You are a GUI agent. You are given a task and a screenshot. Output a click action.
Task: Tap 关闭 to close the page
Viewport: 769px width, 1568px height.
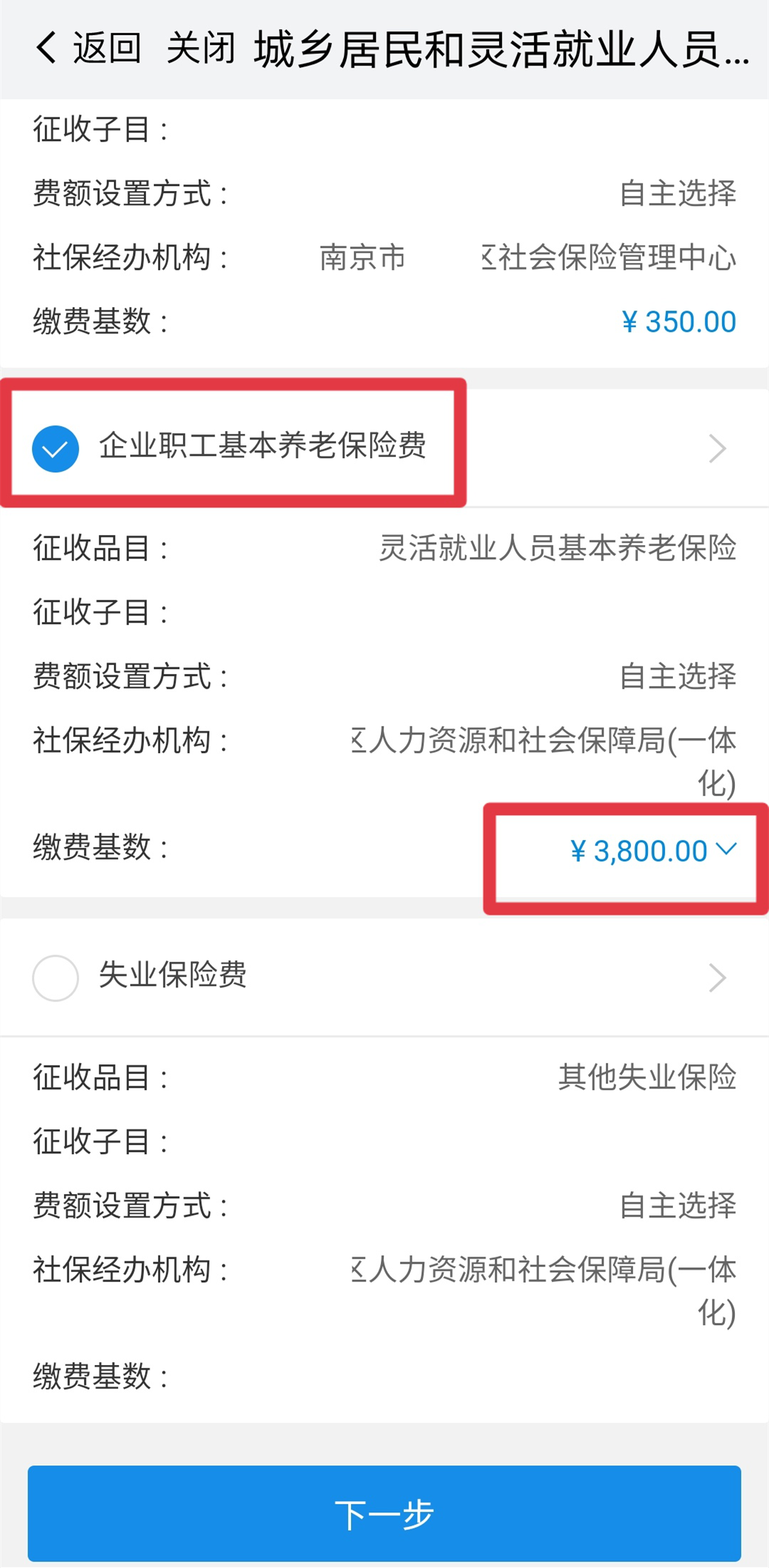pos(201,48)
